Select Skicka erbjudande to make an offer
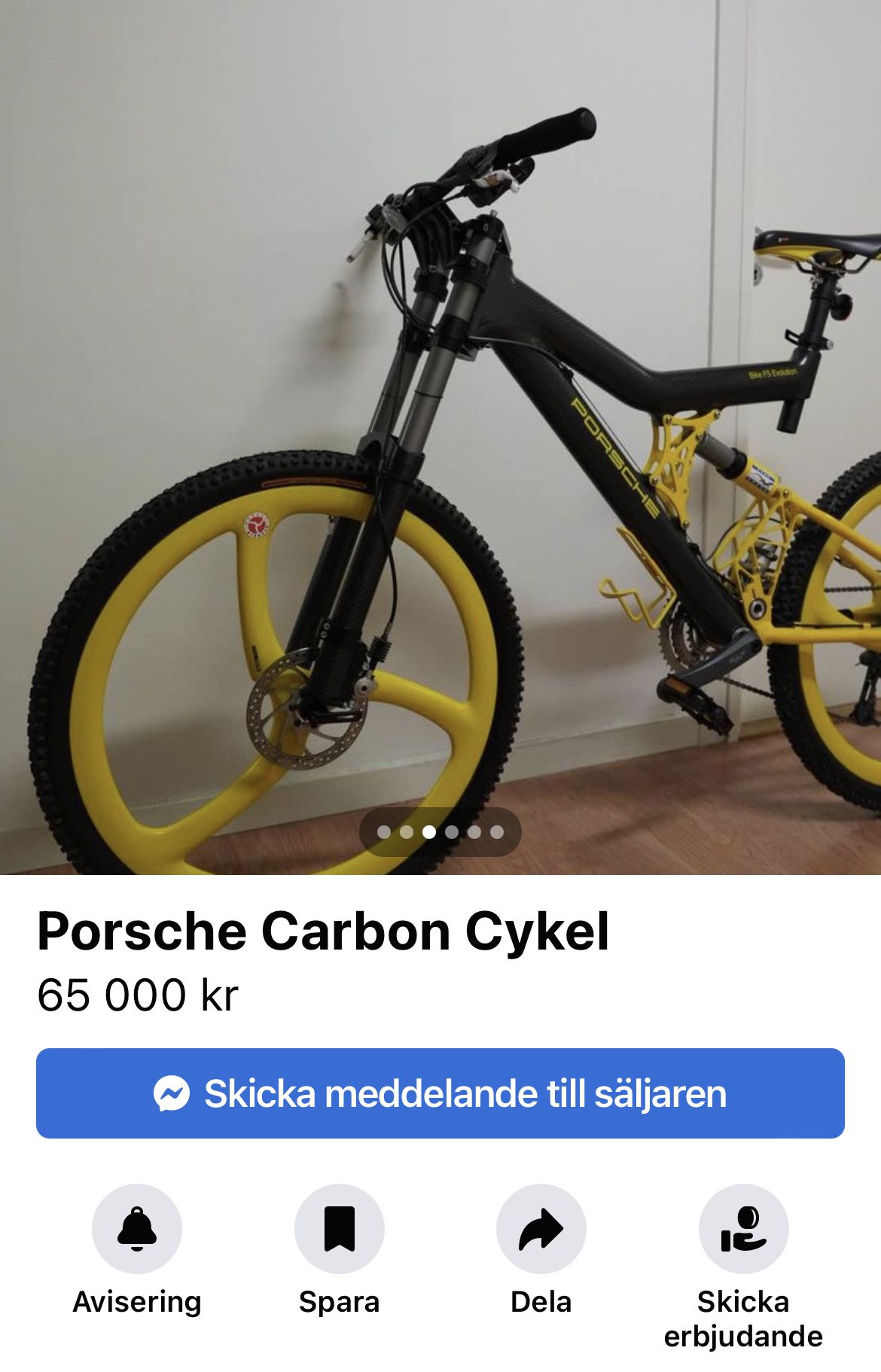 743,1228
